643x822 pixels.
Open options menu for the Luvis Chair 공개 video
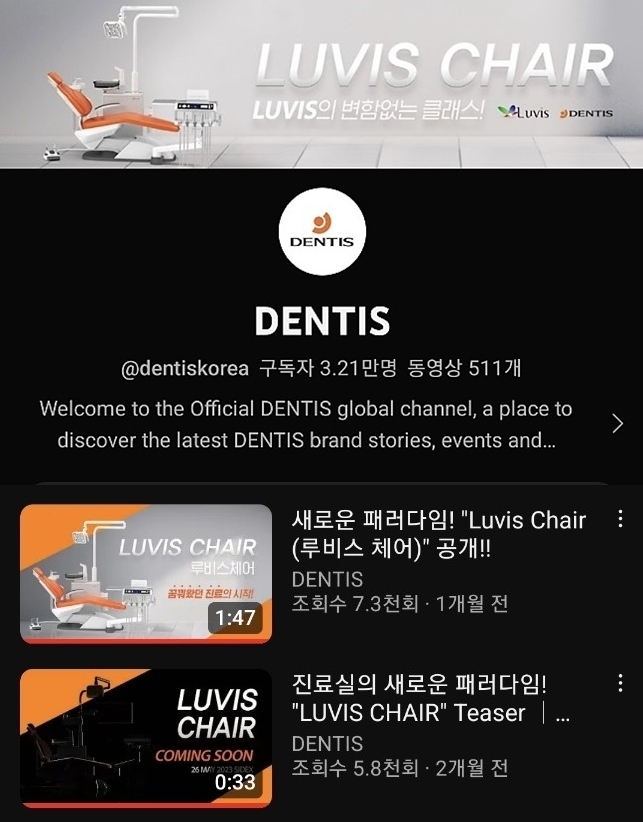pos(621,519)
